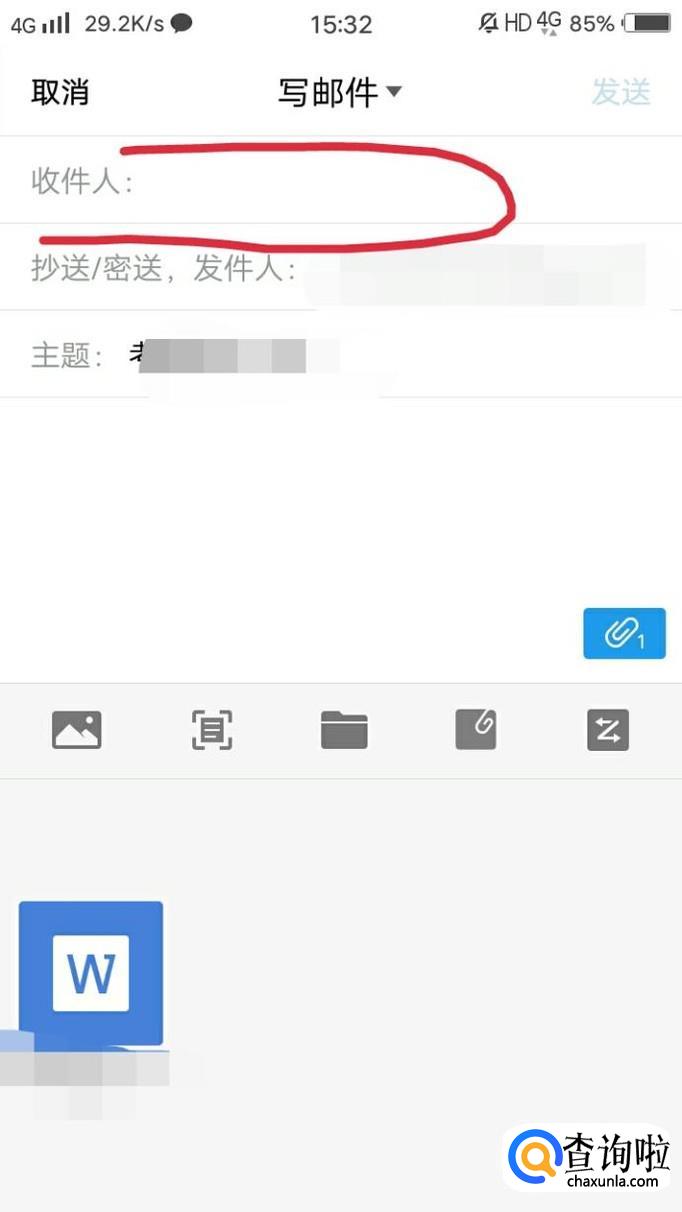Screen dimensions: 682x1212
Task: Tap the transfer arrows icon
Action: click(x=608, y=729)
